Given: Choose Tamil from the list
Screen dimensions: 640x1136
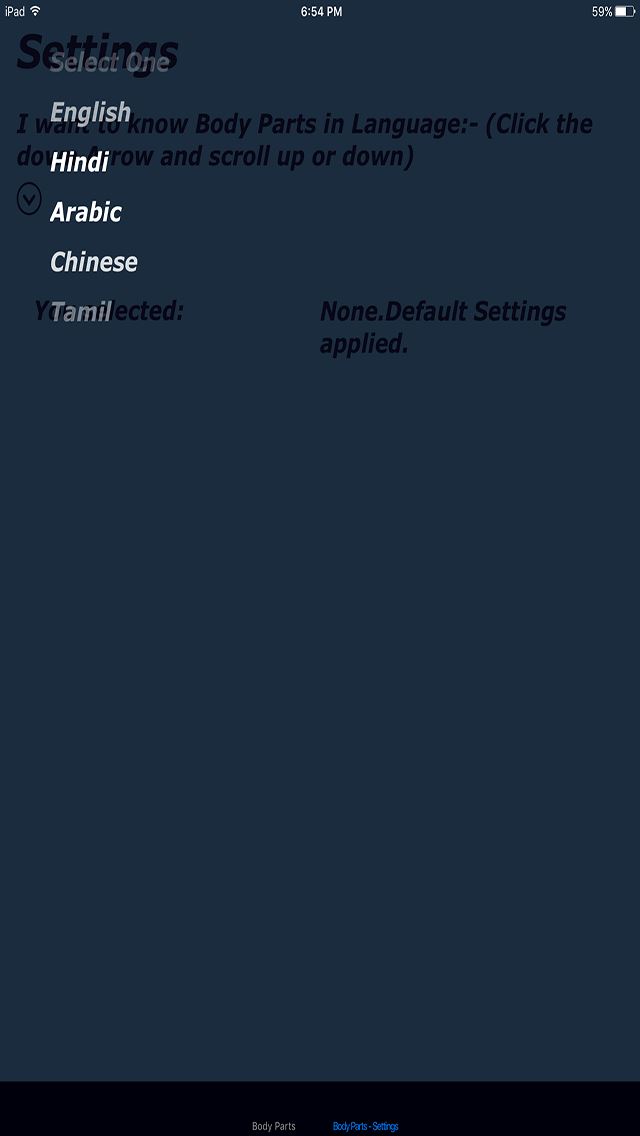Looking at the screenshot, I should point(80,312).
